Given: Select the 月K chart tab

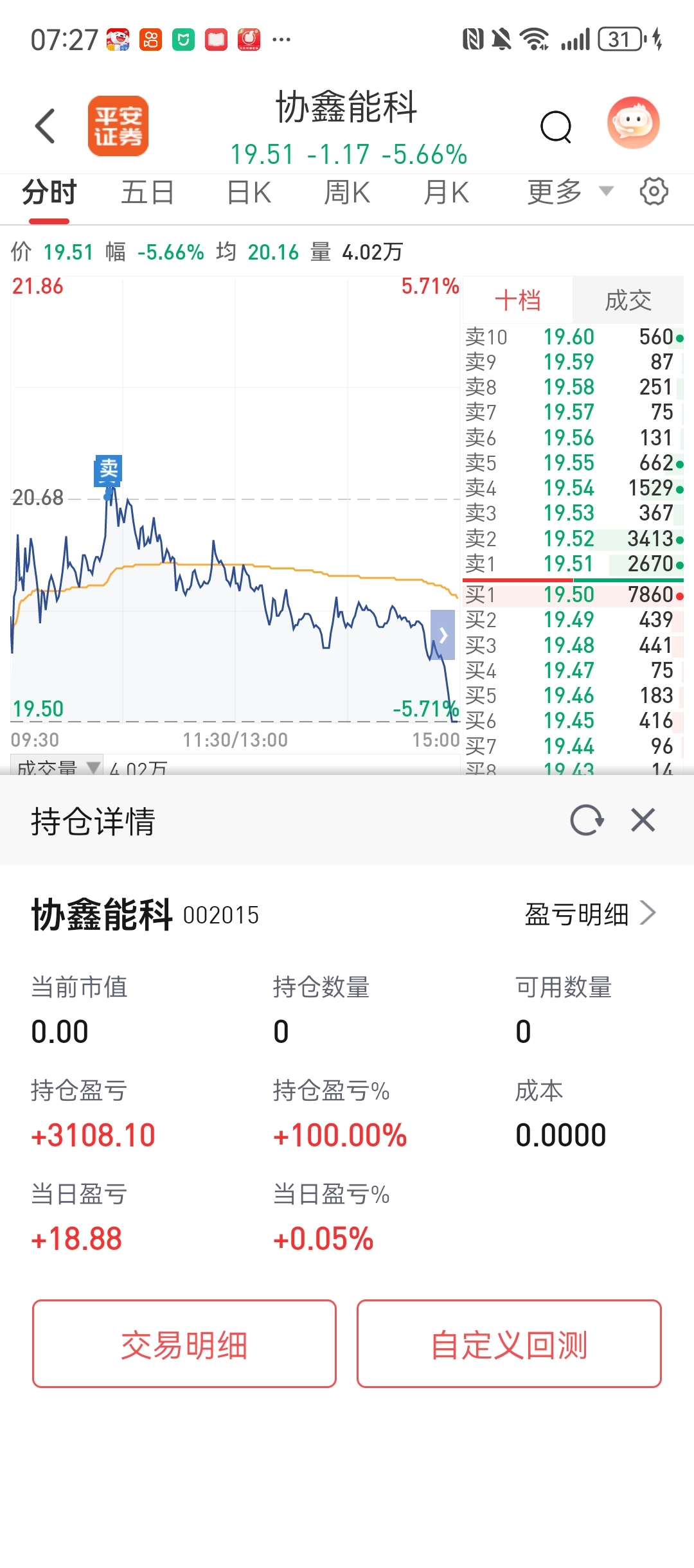Looking at the screenshot, I should [447, 192].
